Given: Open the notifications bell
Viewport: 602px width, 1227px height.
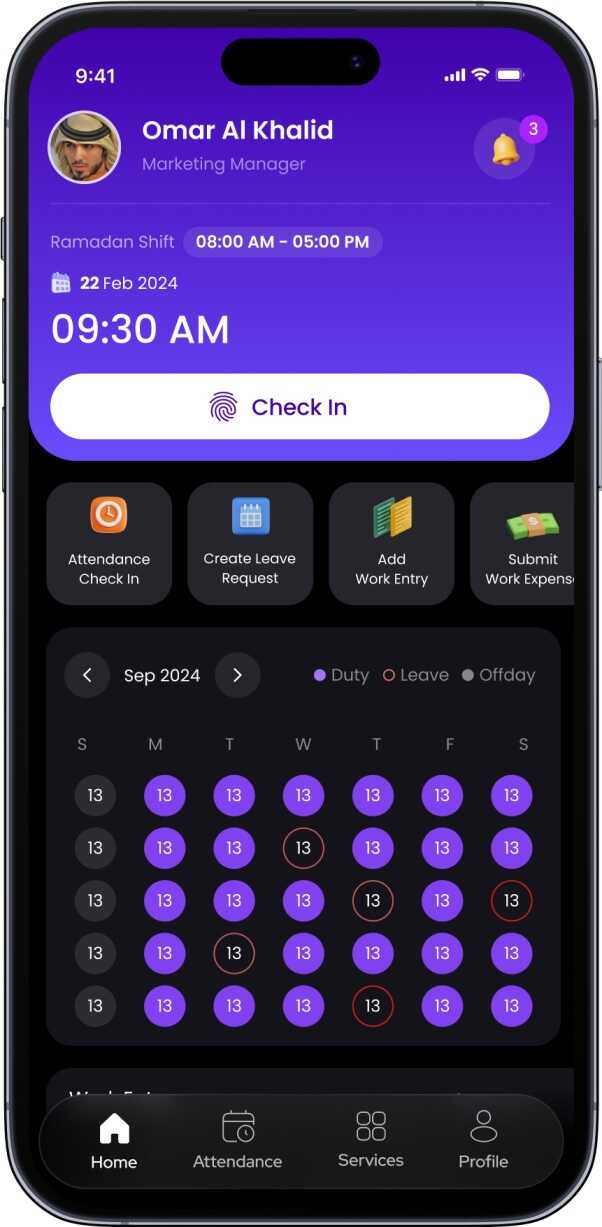Looking at the screenshot, I should pos(504,149).
